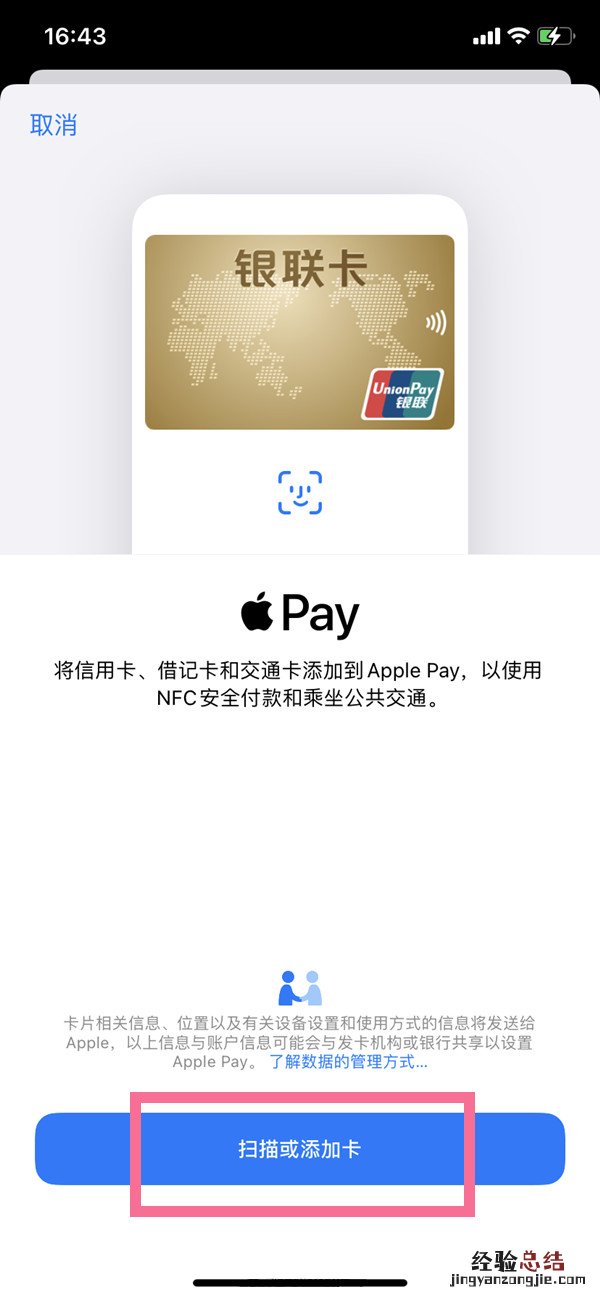The width and height of the screenshot is (600, 1298).
Task: Open the 了解数据的管理方式 link
Action: click(x=348, y=1062)
